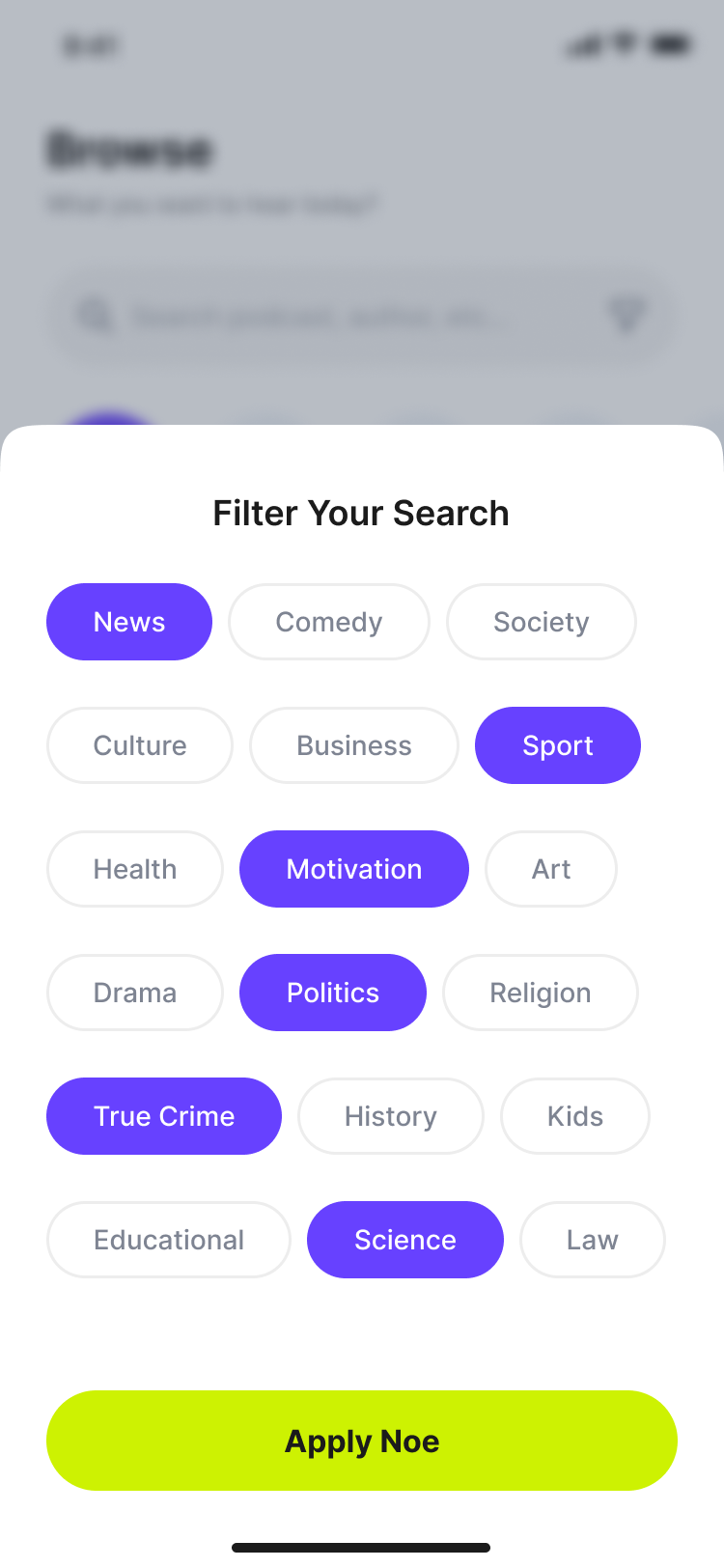Select the Comedy category chip
Image resolution: width=724 pixels, height=1568 pixels.
point(328,622)
